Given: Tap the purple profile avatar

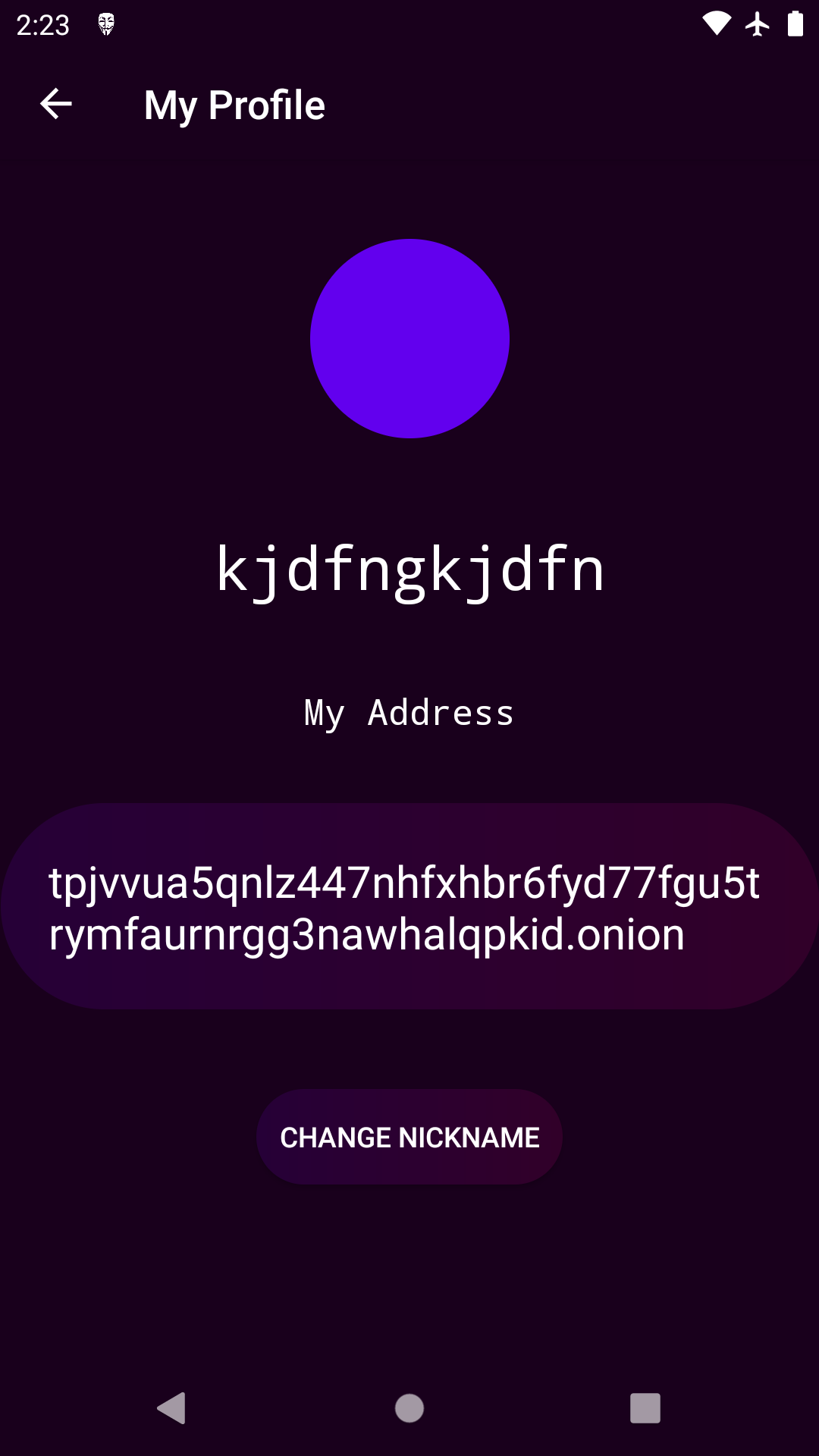Looking at the screenshot, I should click(409, 338).
